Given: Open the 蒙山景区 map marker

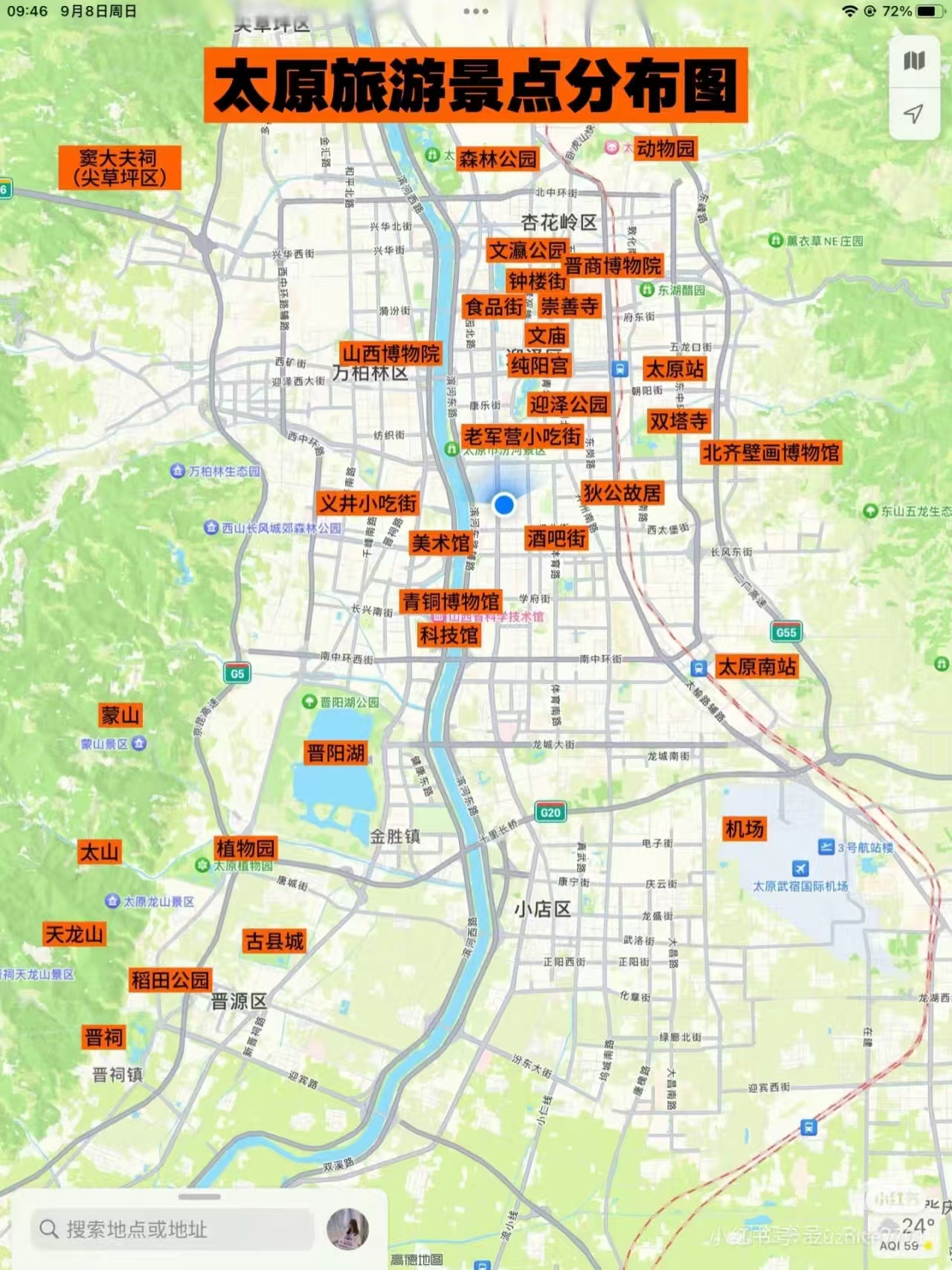Looking at the screenshot, I should (139, 744).
